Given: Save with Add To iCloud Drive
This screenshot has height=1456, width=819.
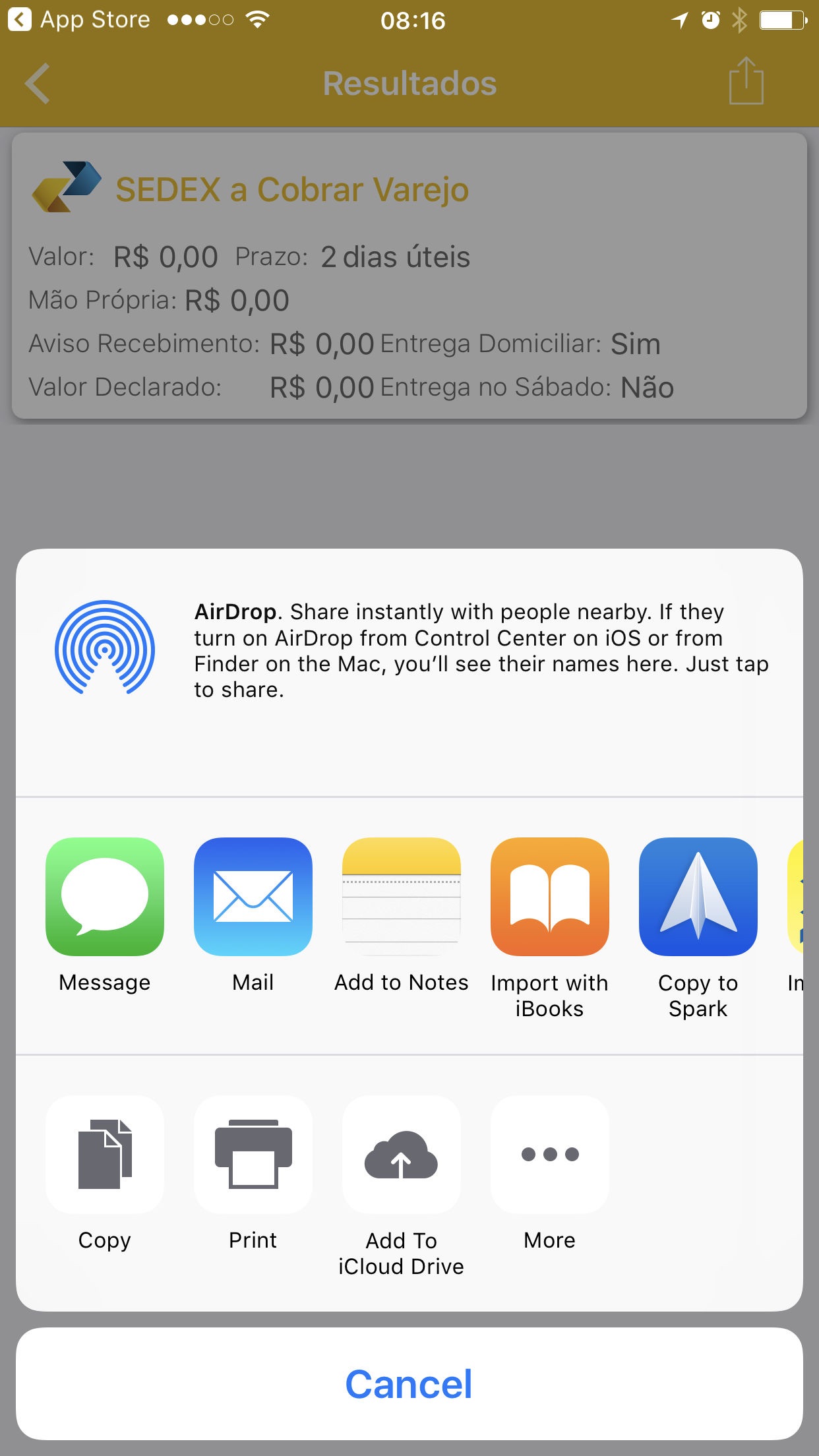Looking at the screenshot, I should [401, 1155].
